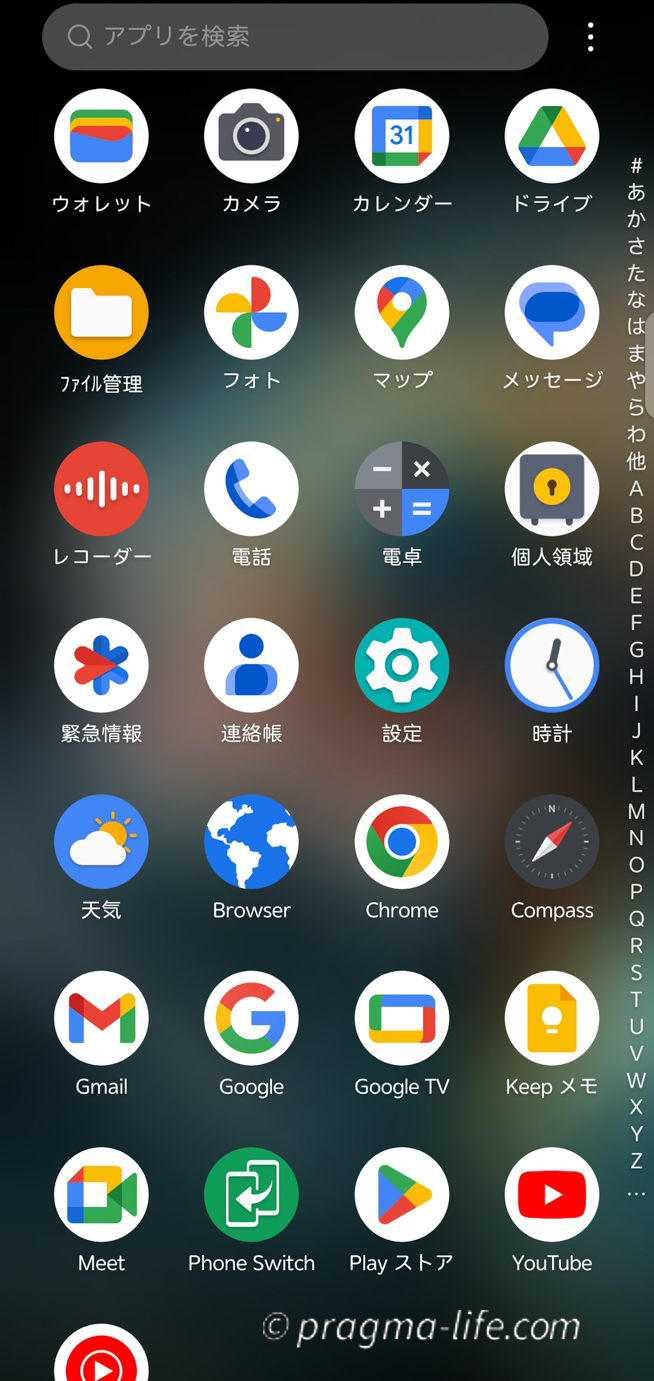Open the Compass app
The width and height of the screenshot is (654, 1381).
coord(552,842)
